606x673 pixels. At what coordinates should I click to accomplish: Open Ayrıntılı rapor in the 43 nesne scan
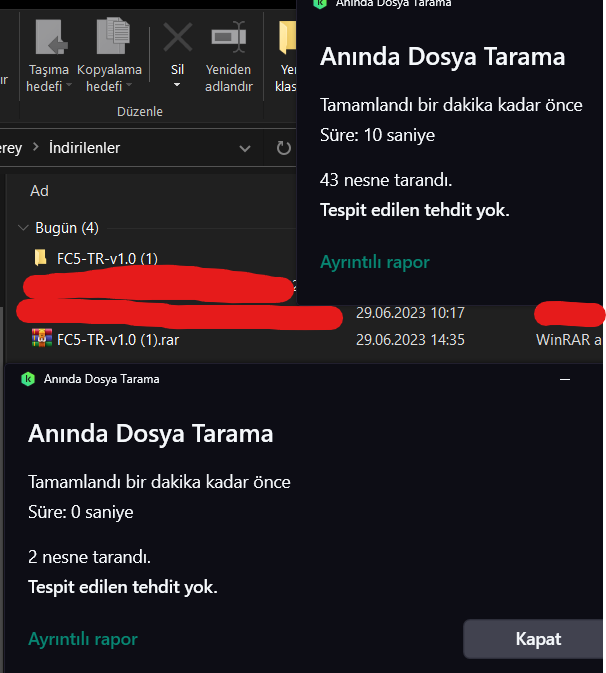374,262
